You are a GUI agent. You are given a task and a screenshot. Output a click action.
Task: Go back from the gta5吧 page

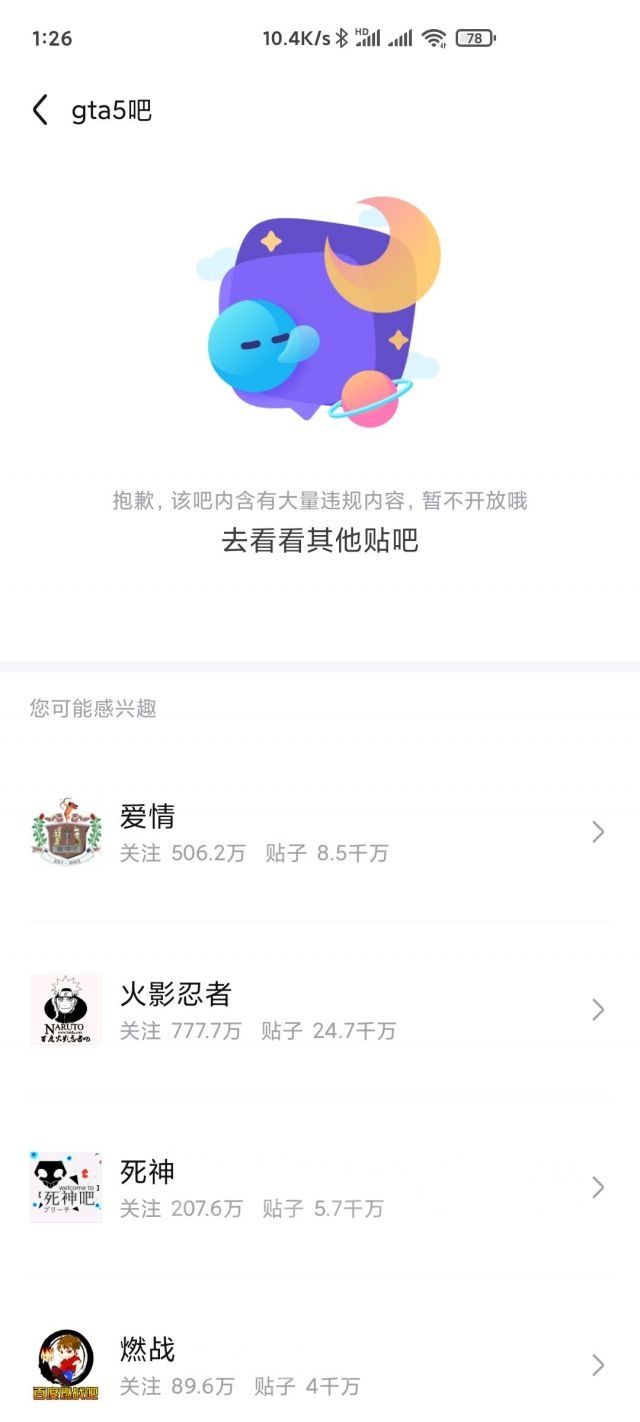tap(40, 110)
